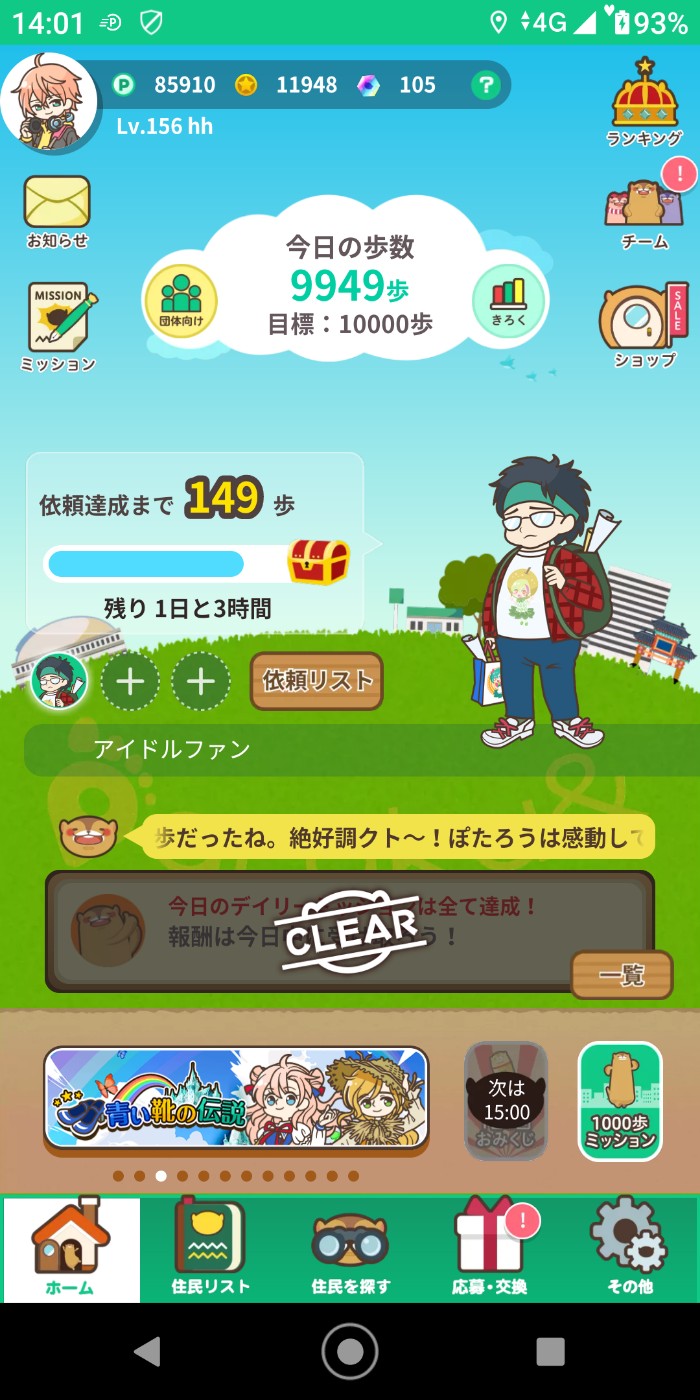Go to the 応募・交換 tab
The image size is (700, 1400).
tap(490, 1249)
